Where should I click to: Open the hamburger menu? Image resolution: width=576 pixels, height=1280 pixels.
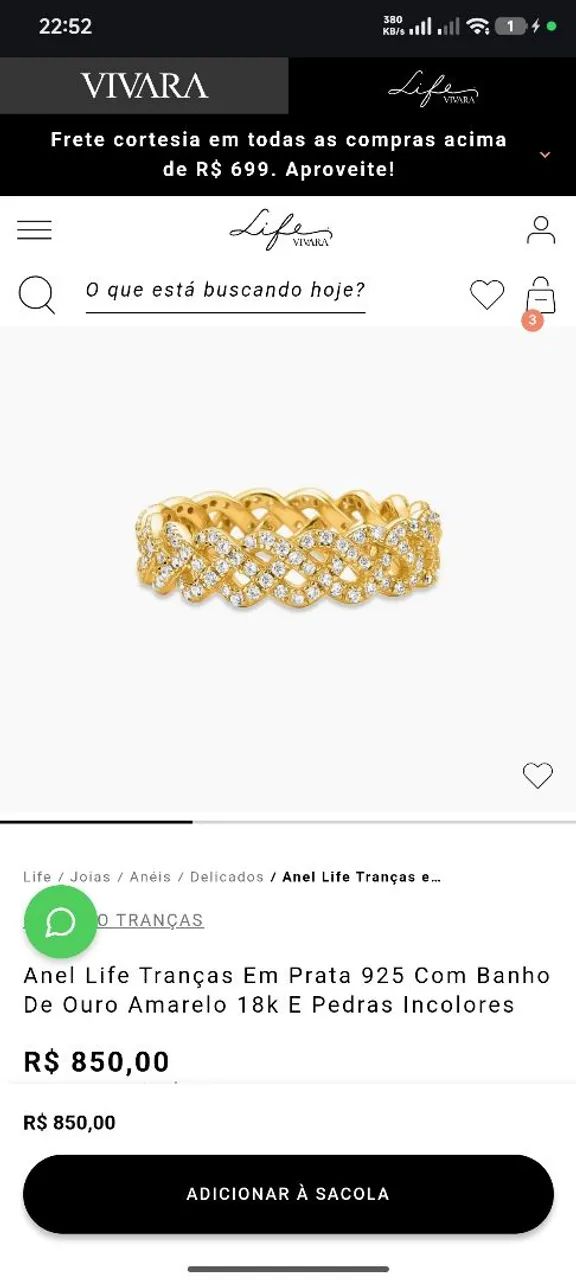click(x=34, y=230)
